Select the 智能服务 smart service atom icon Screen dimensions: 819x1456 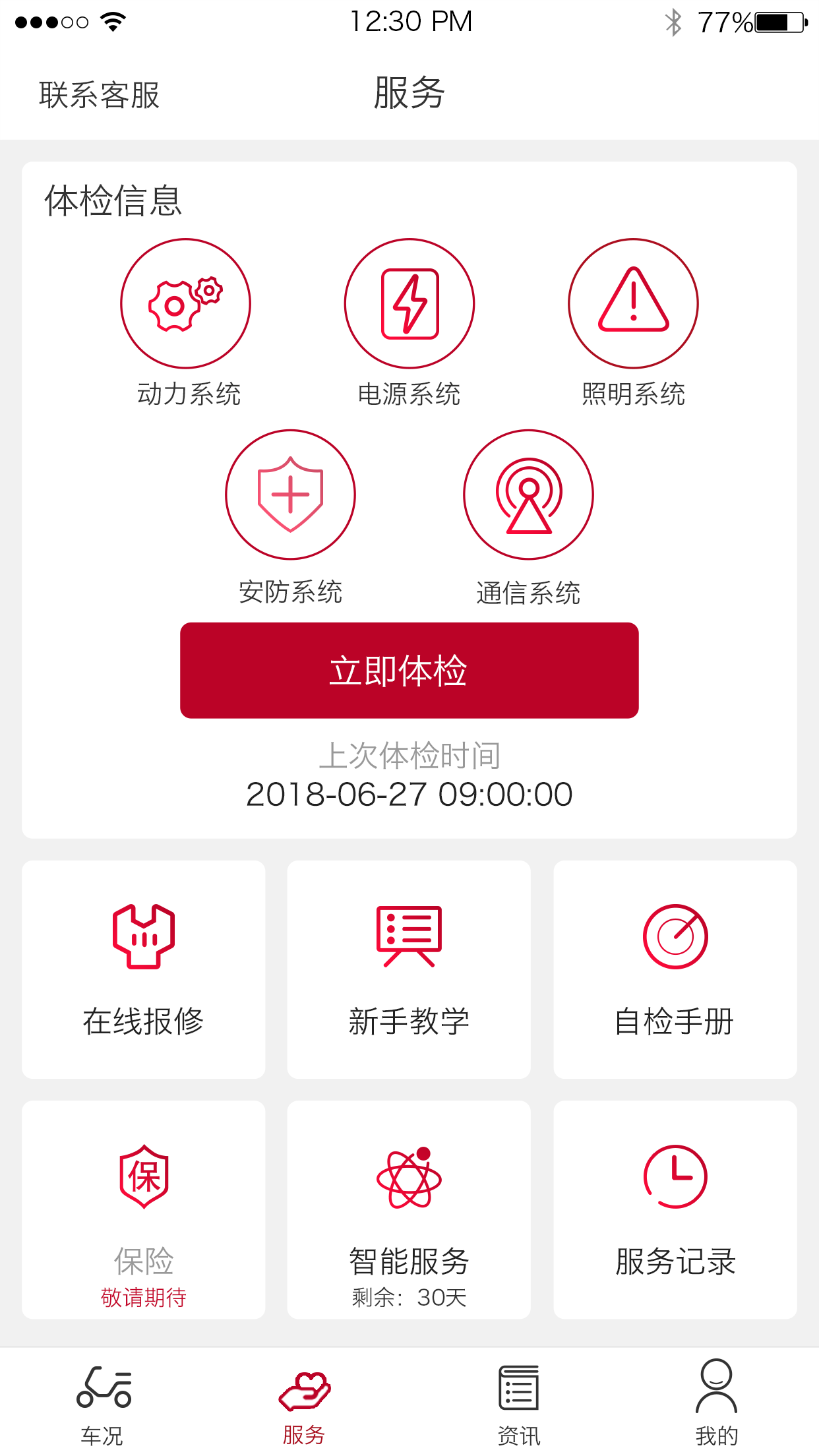(409, 1180)
